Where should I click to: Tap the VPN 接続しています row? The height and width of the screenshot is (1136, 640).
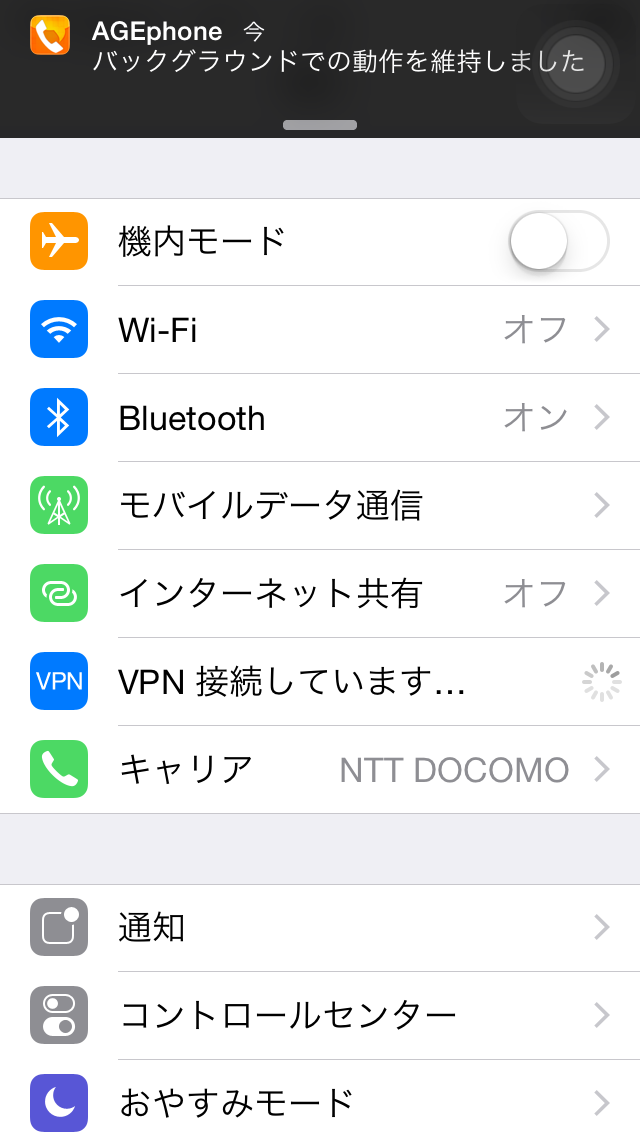coord(320,682)
